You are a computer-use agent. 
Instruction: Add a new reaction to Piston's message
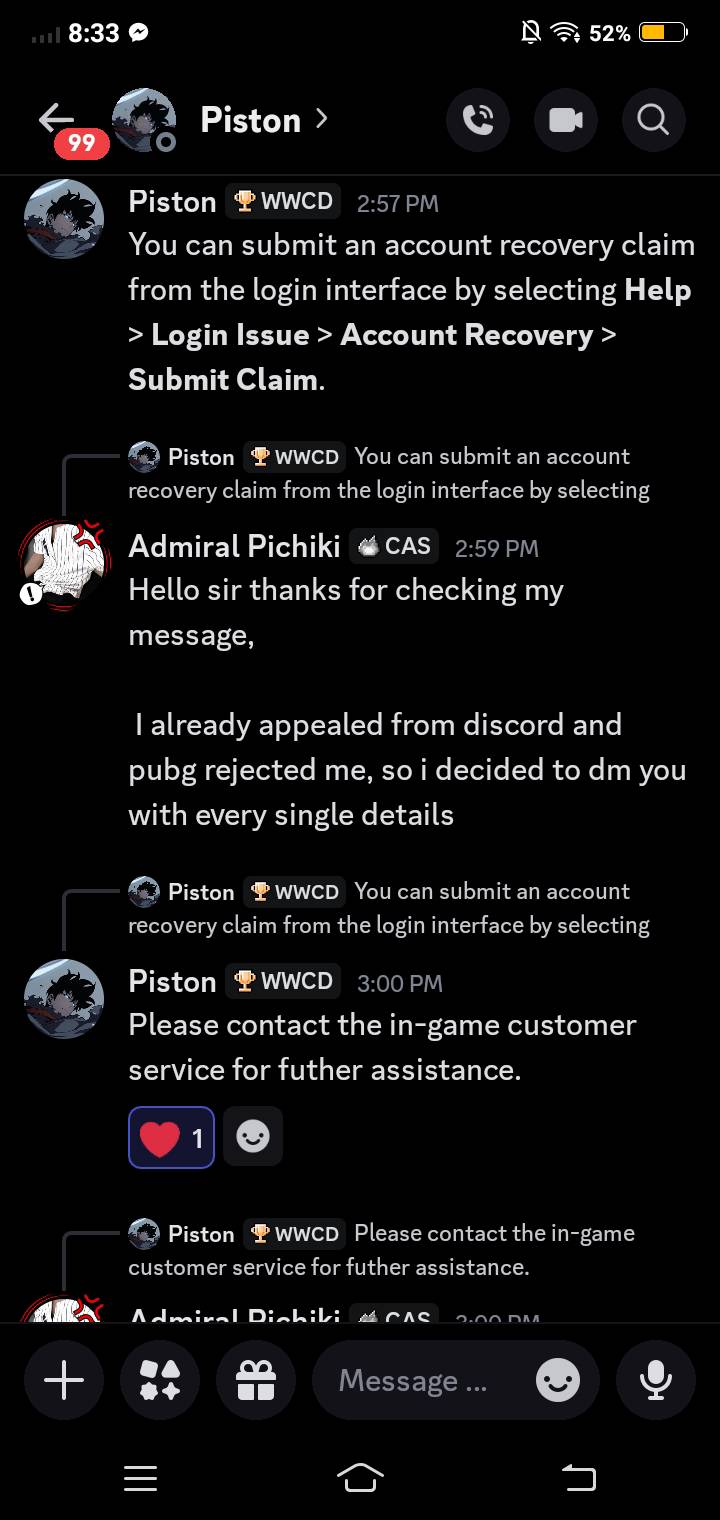253,1137
